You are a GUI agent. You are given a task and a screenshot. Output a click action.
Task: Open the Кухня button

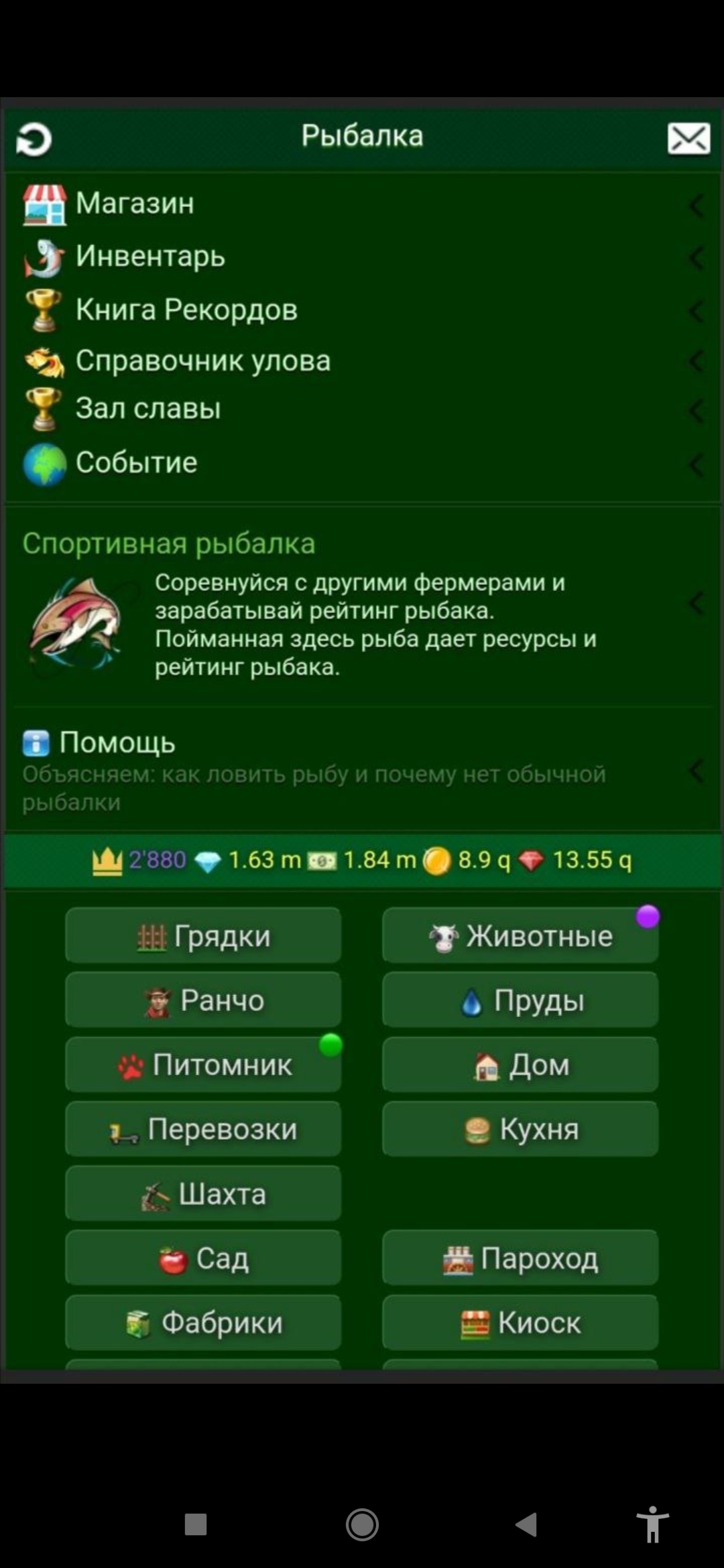(520, 1129)
